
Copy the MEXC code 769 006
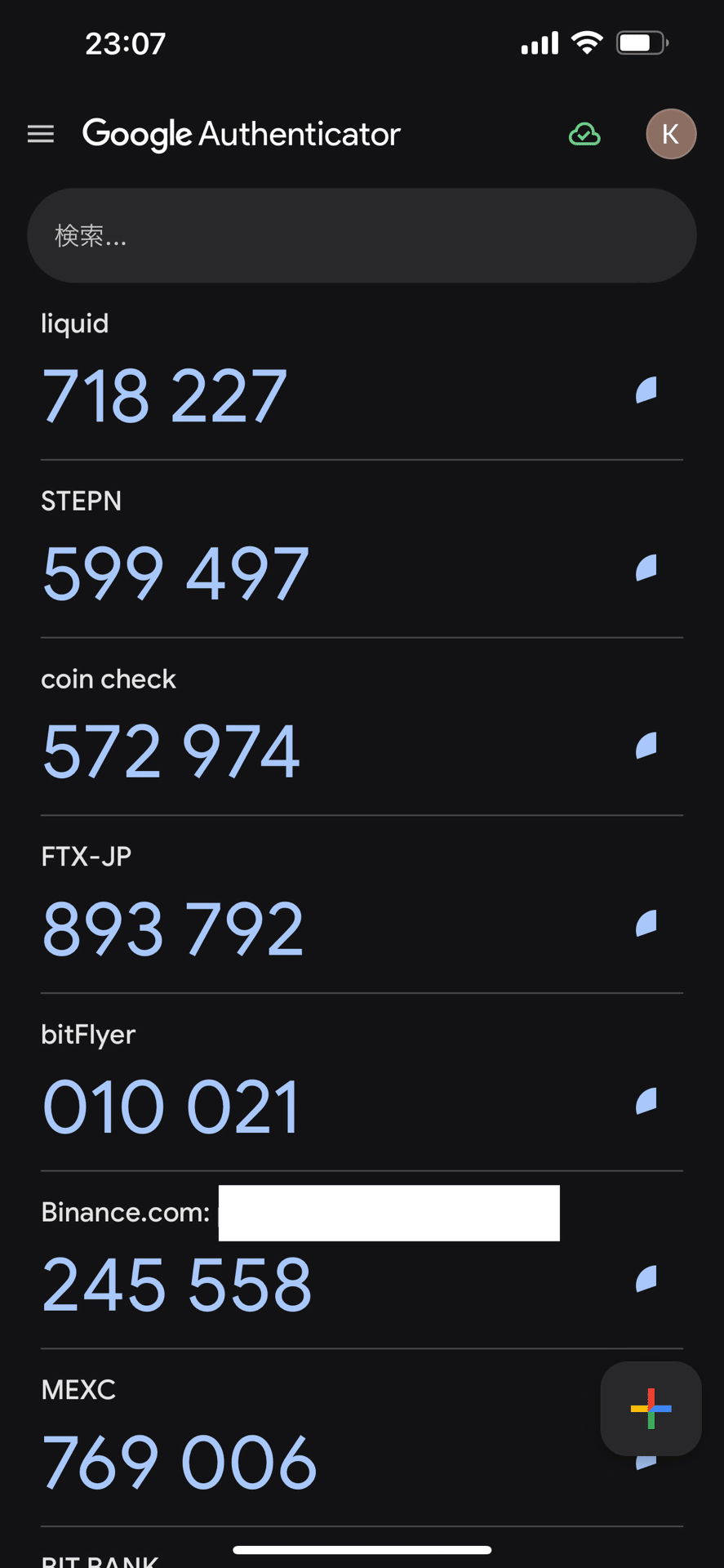tap(180, 1463)
